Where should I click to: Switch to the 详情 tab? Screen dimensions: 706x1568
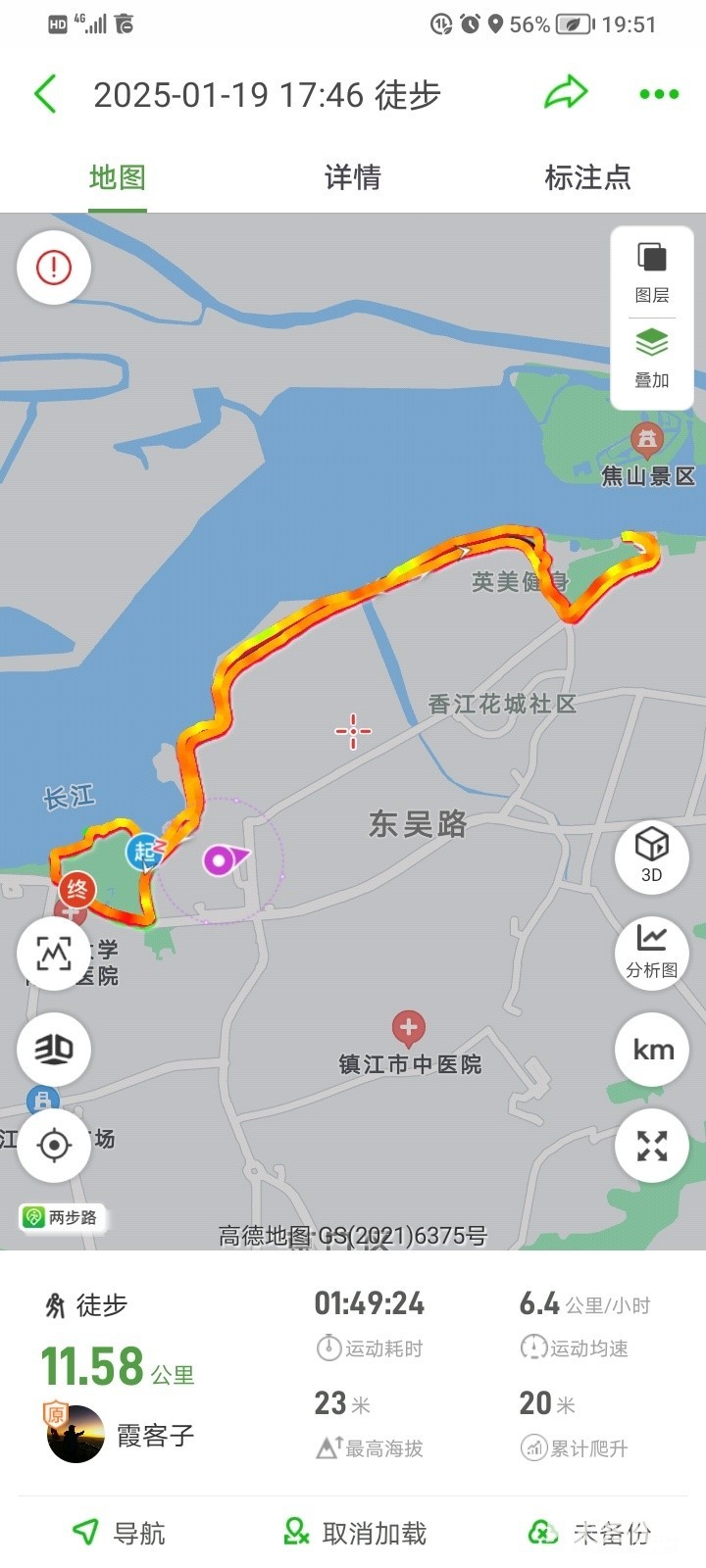[x=352, y=177]
